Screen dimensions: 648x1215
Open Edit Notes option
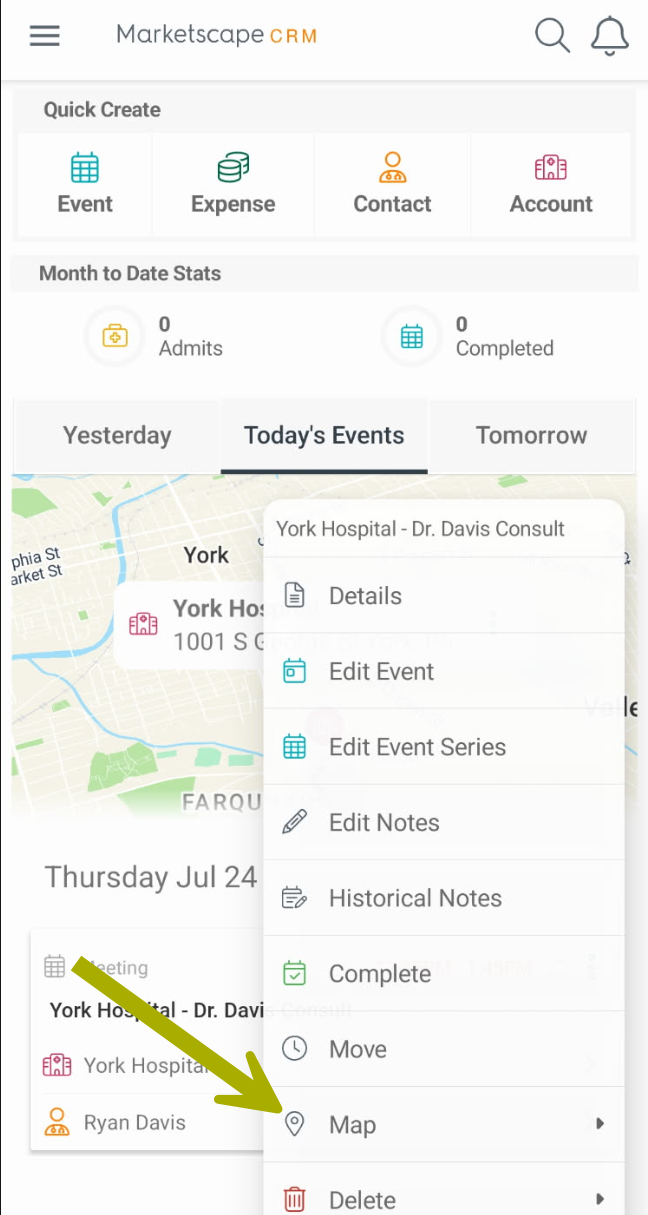click(x=444, y=823)
